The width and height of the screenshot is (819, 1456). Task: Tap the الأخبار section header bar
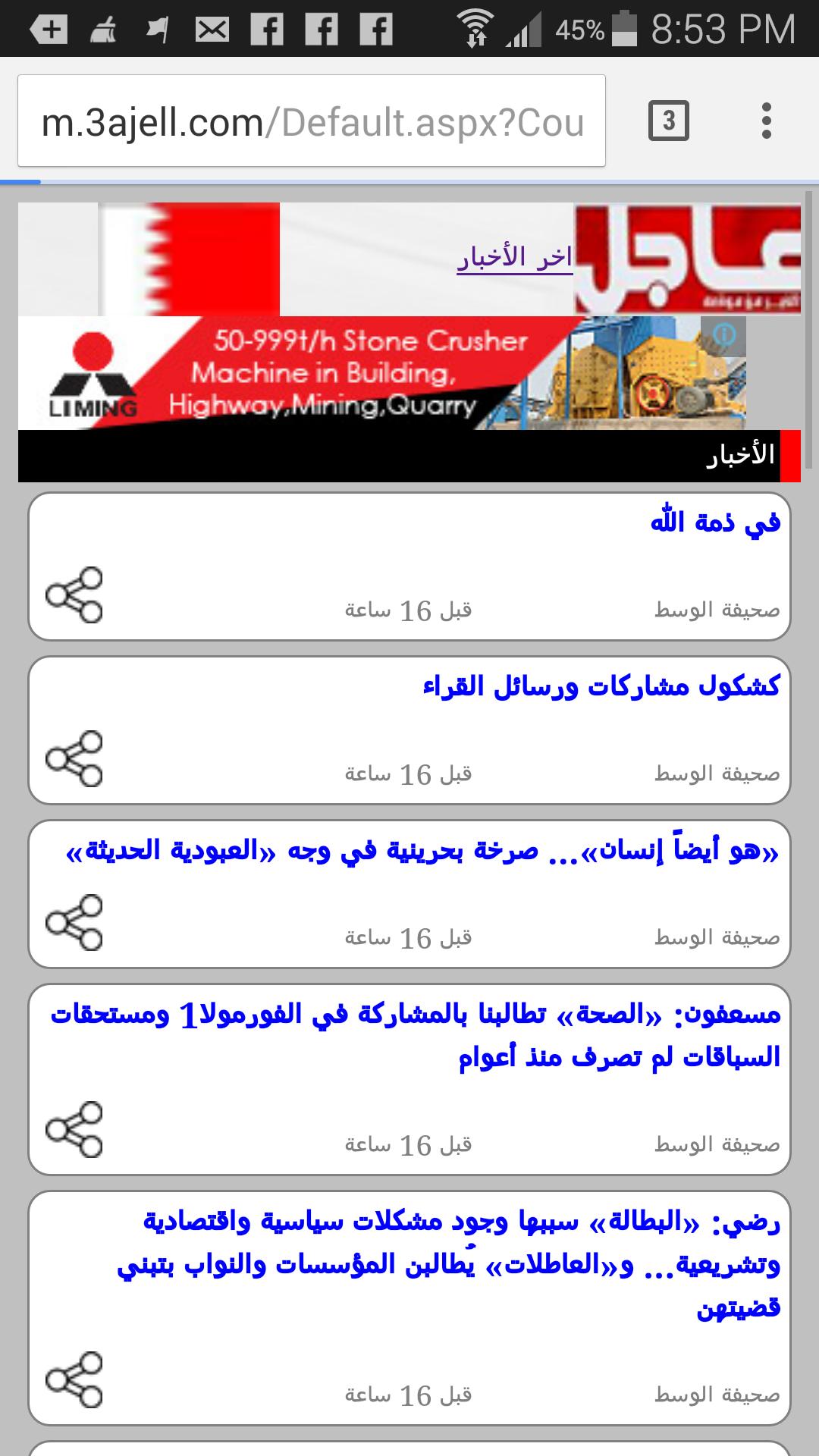tap(409, 456)
